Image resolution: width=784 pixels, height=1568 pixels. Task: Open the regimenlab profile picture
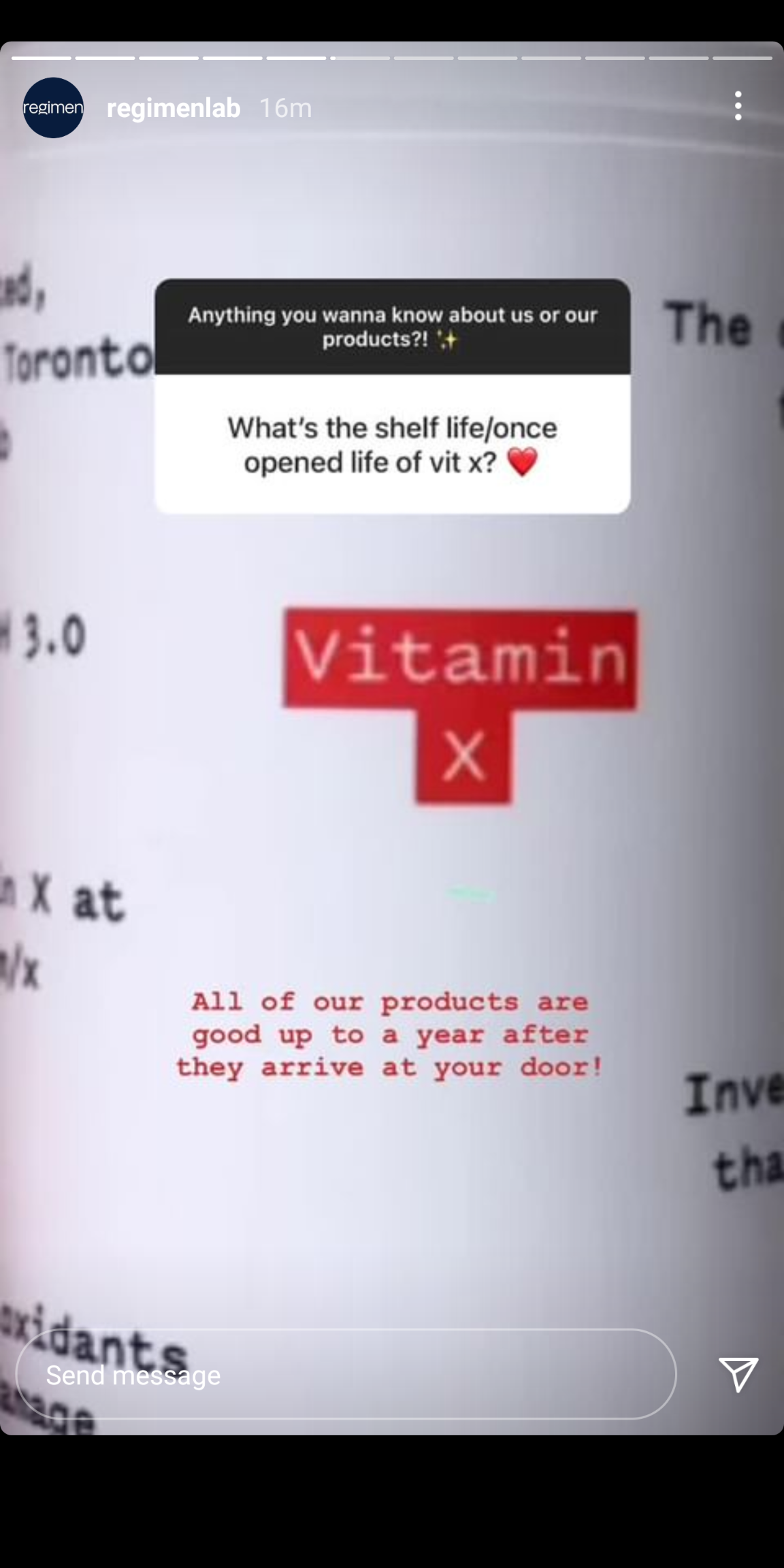click(53, 108)
